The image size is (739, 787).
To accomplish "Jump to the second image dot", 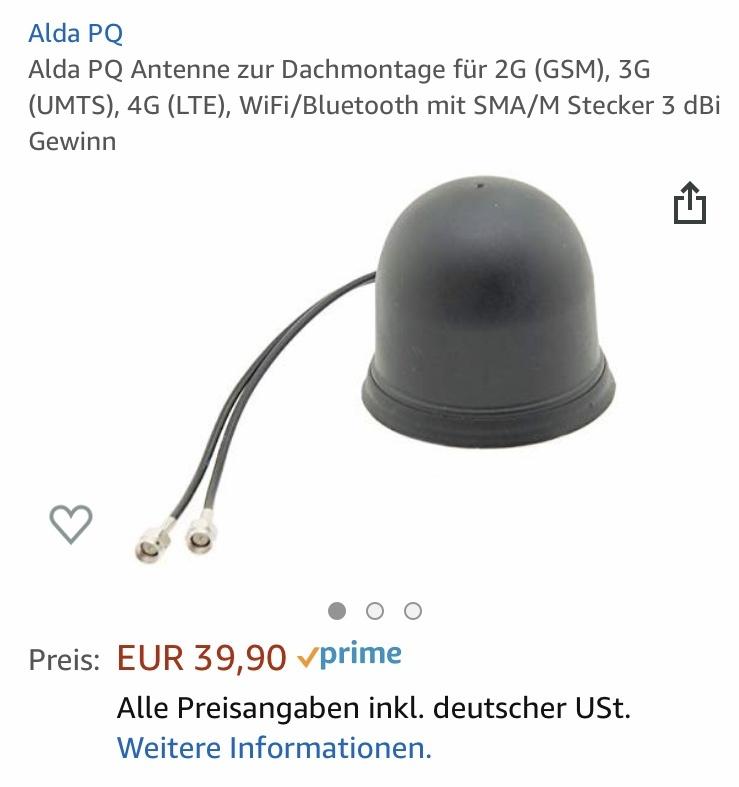I will pos(375,611).
